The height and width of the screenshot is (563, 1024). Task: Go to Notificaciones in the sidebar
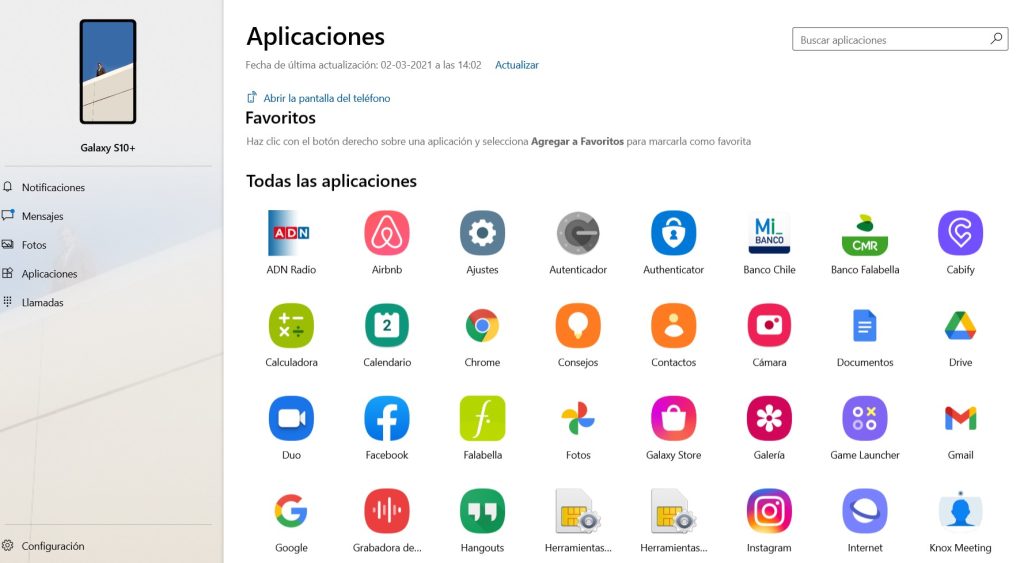point(52,187)
